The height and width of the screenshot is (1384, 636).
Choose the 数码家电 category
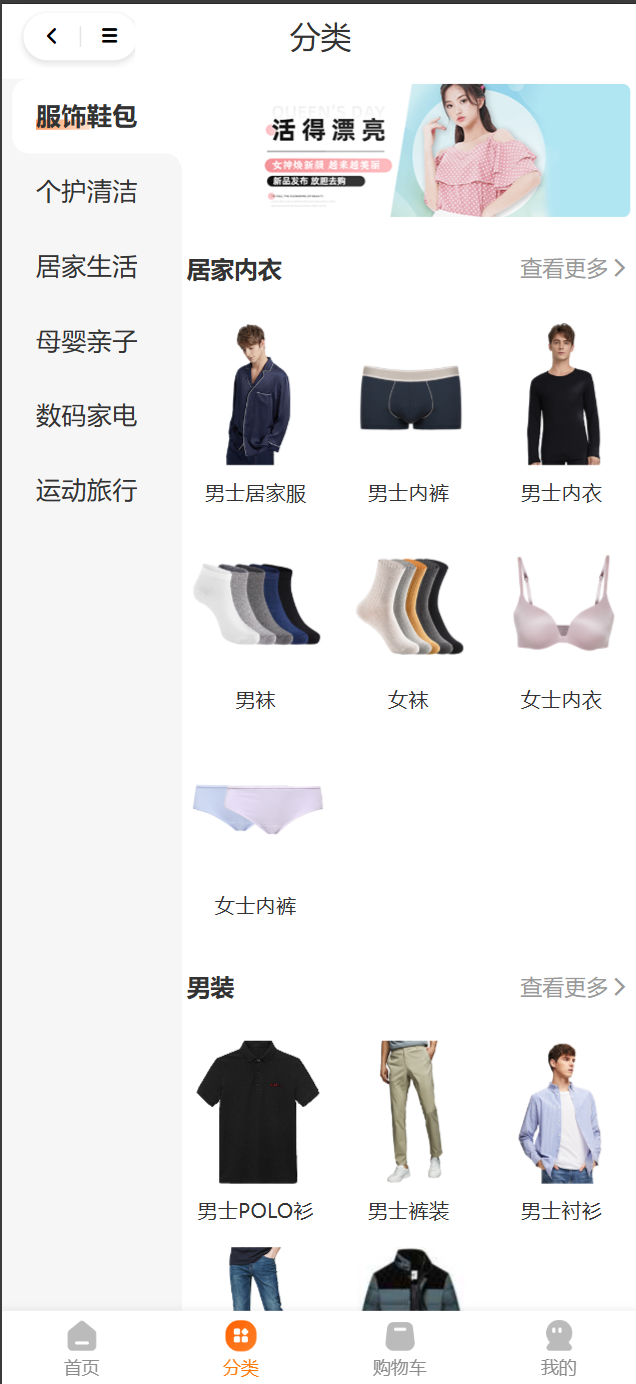86,416
